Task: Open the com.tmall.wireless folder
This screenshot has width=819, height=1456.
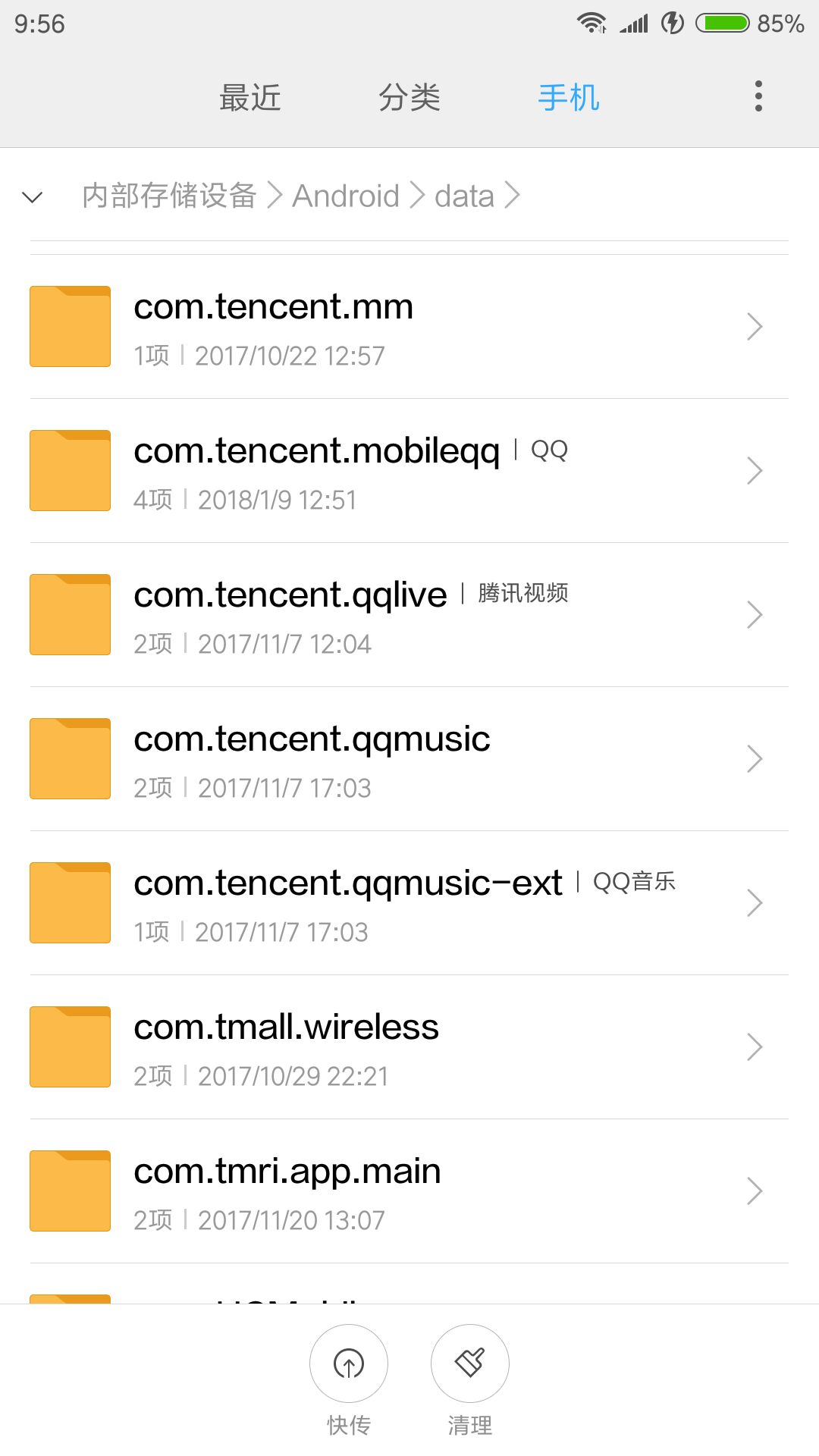Action: pyautogui.click(x=409, y=1047)
